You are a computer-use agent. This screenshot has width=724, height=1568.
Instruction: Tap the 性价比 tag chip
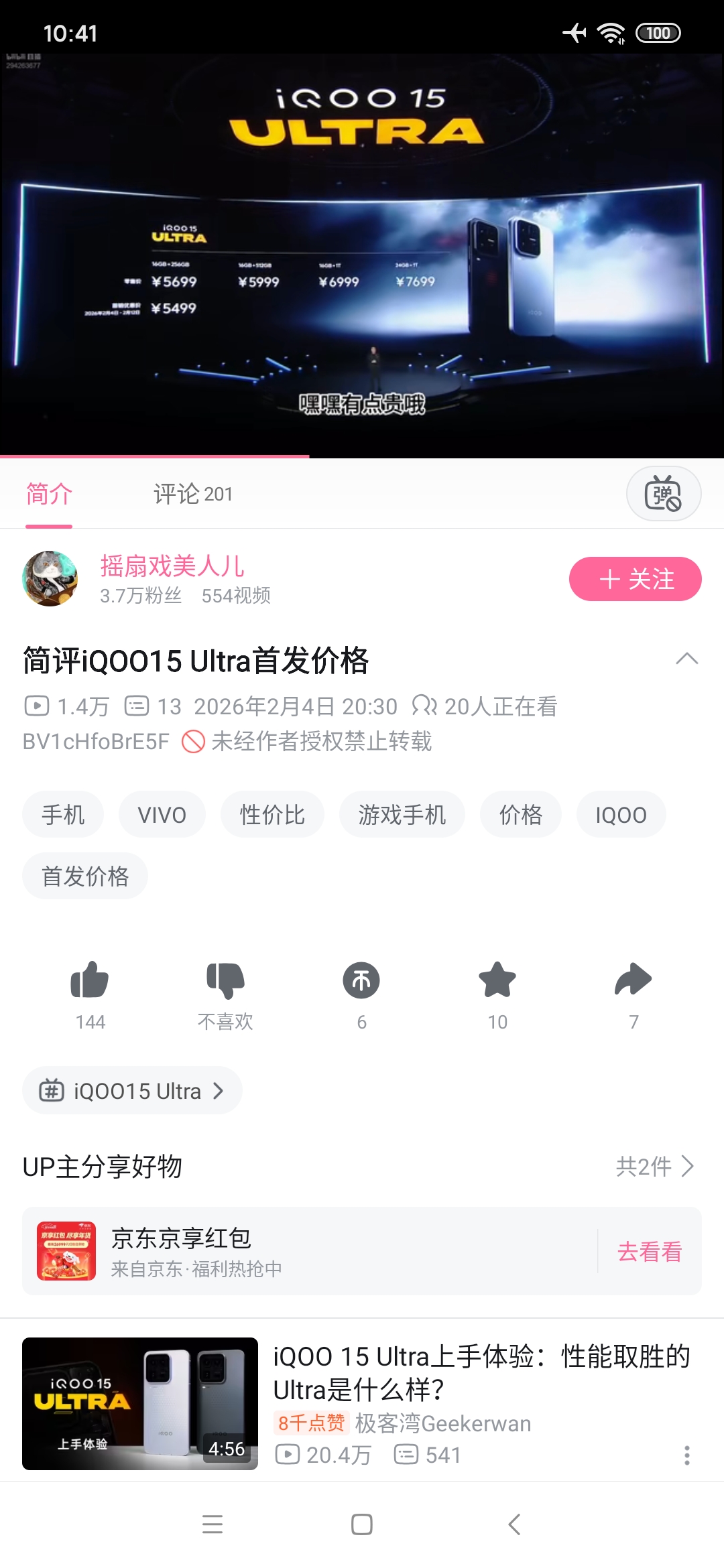(272, 815)
